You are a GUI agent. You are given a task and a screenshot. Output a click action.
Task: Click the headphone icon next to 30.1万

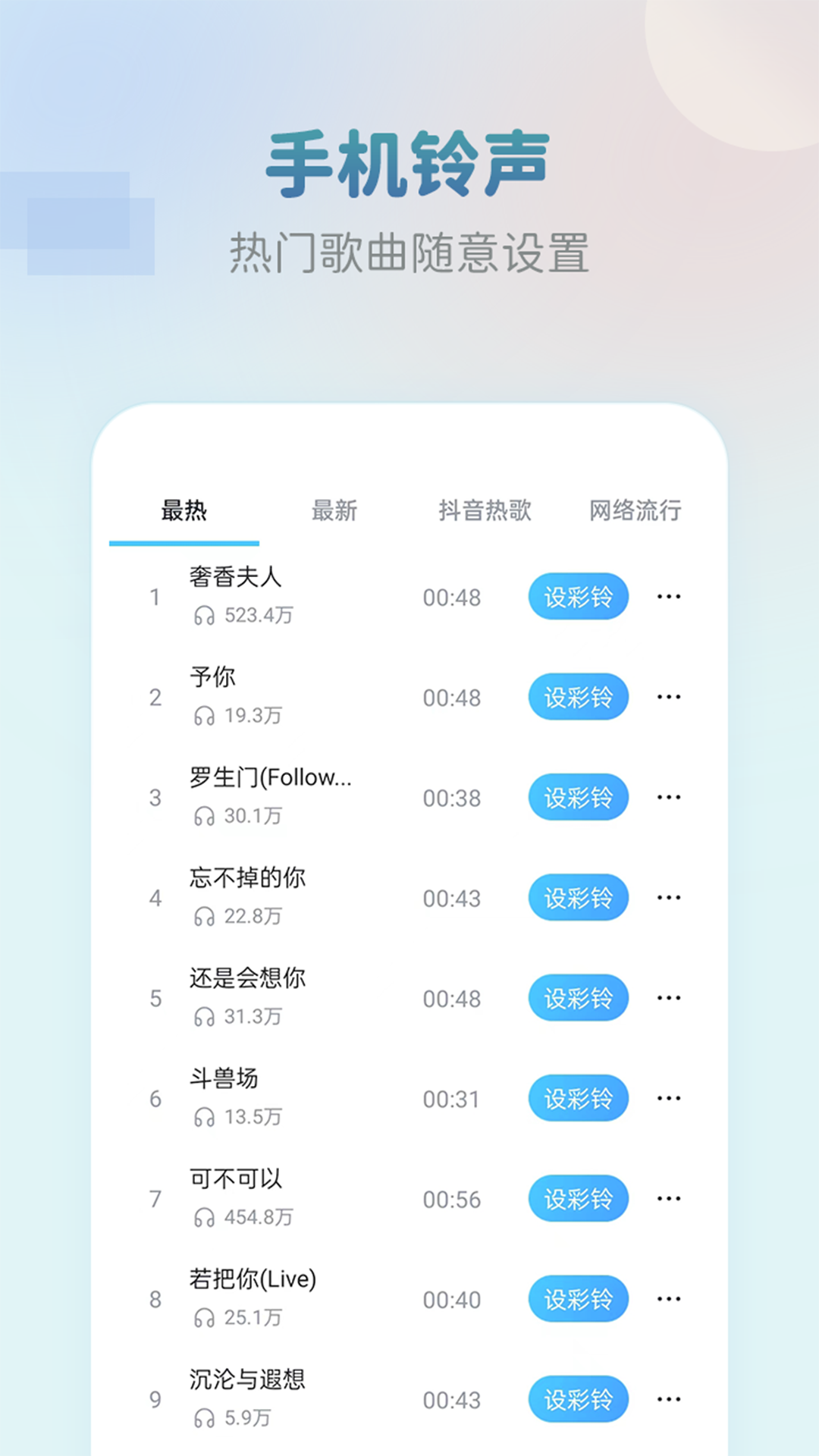point(203,817)
